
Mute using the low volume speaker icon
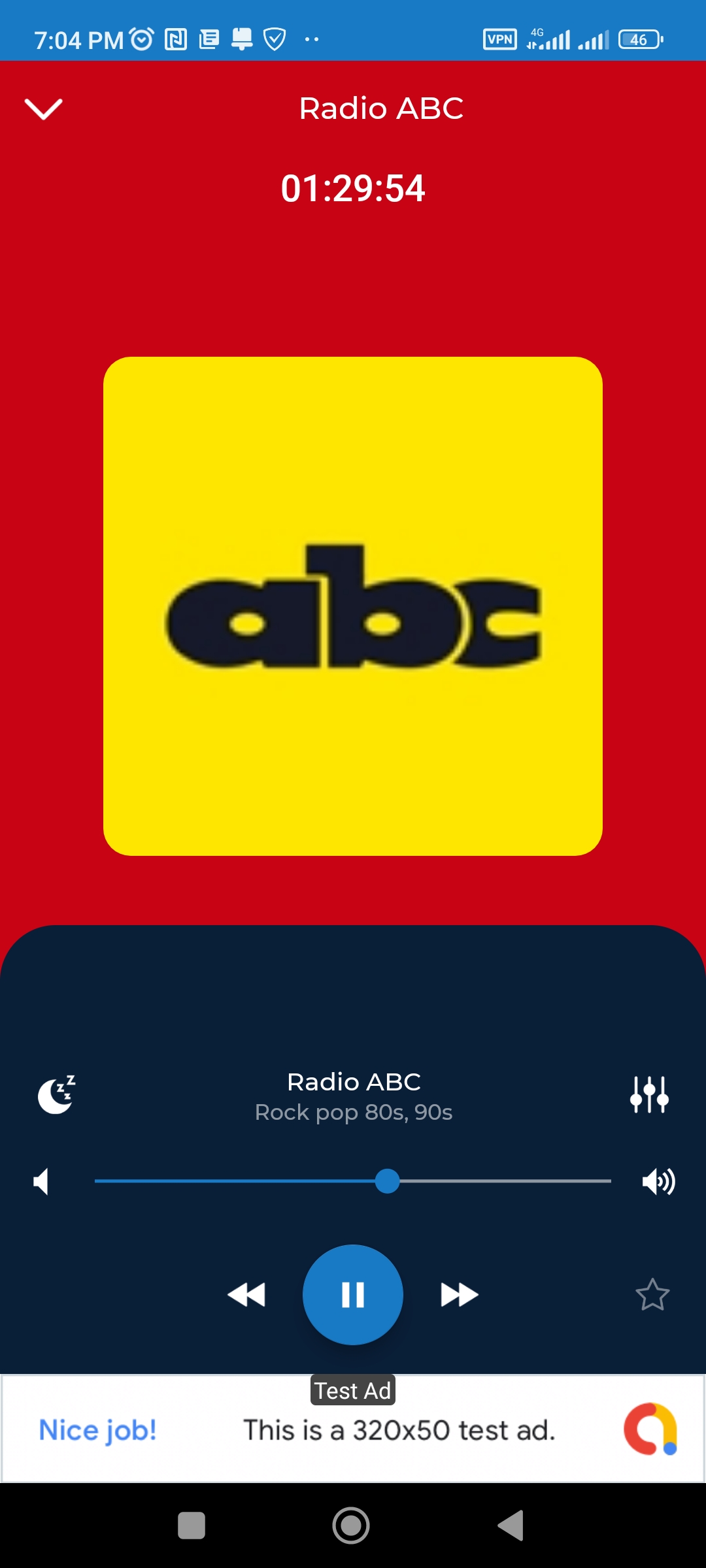41,1181
